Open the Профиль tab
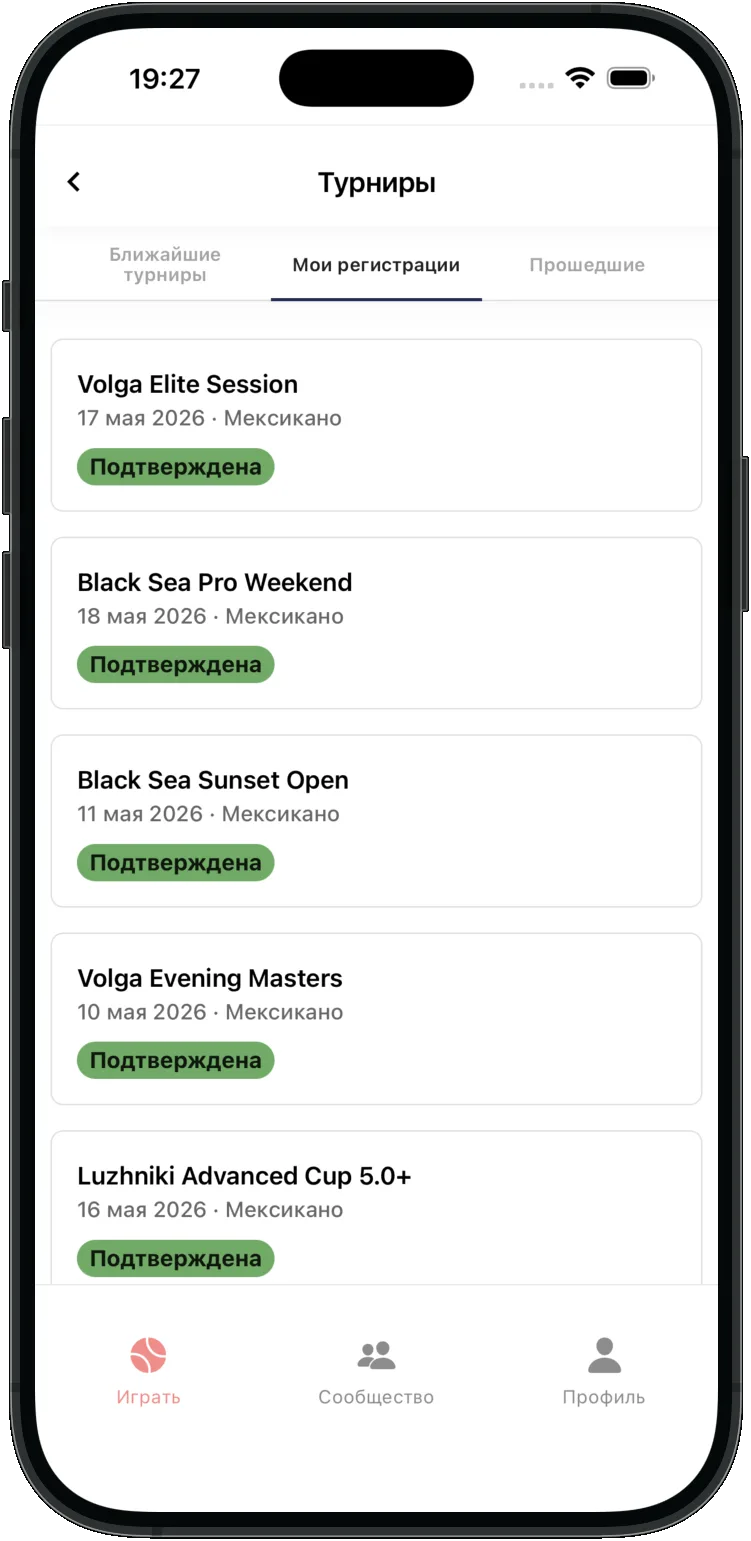 tap(603, 1371)
